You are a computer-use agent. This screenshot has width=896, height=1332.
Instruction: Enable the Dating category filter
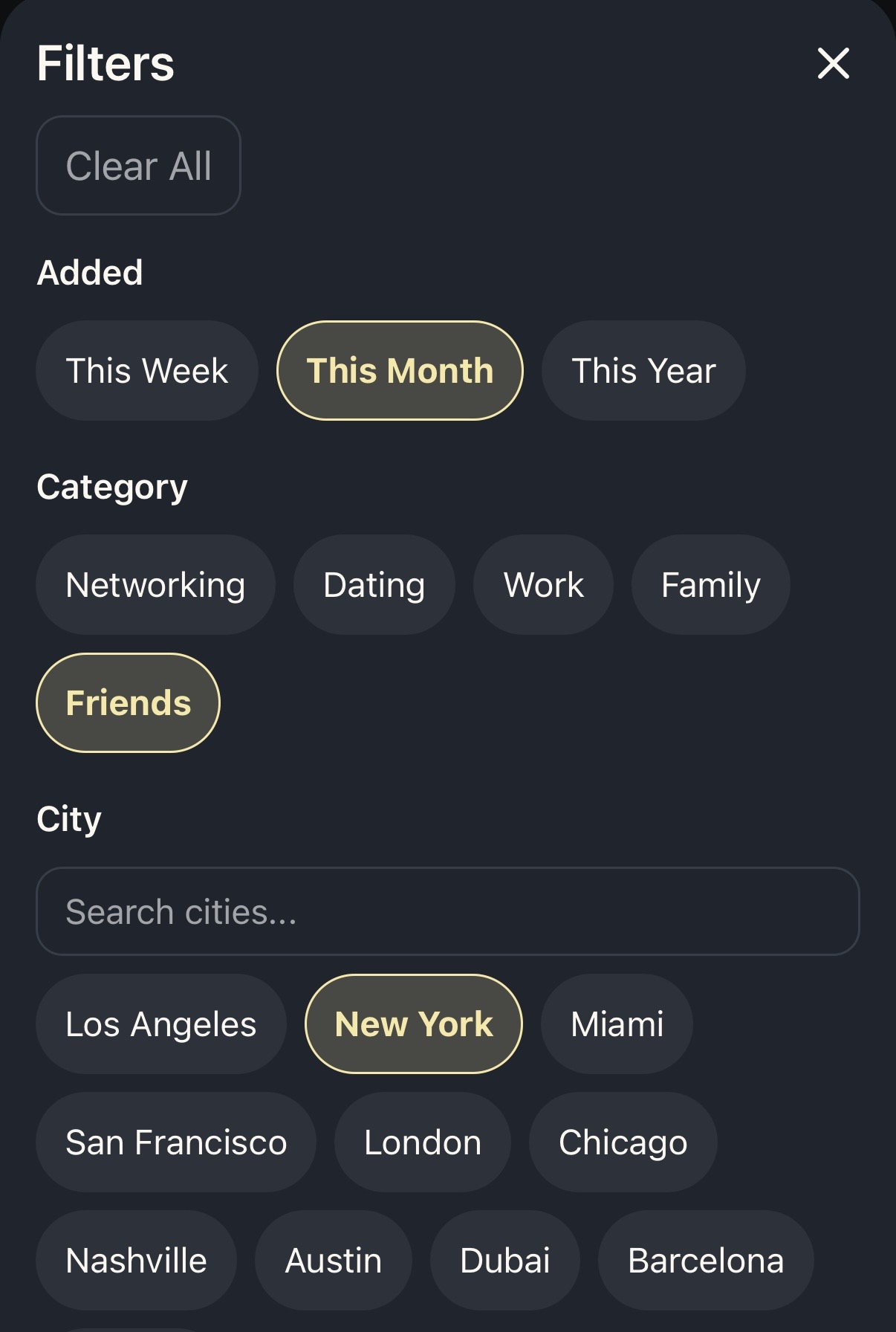point(373,584)
